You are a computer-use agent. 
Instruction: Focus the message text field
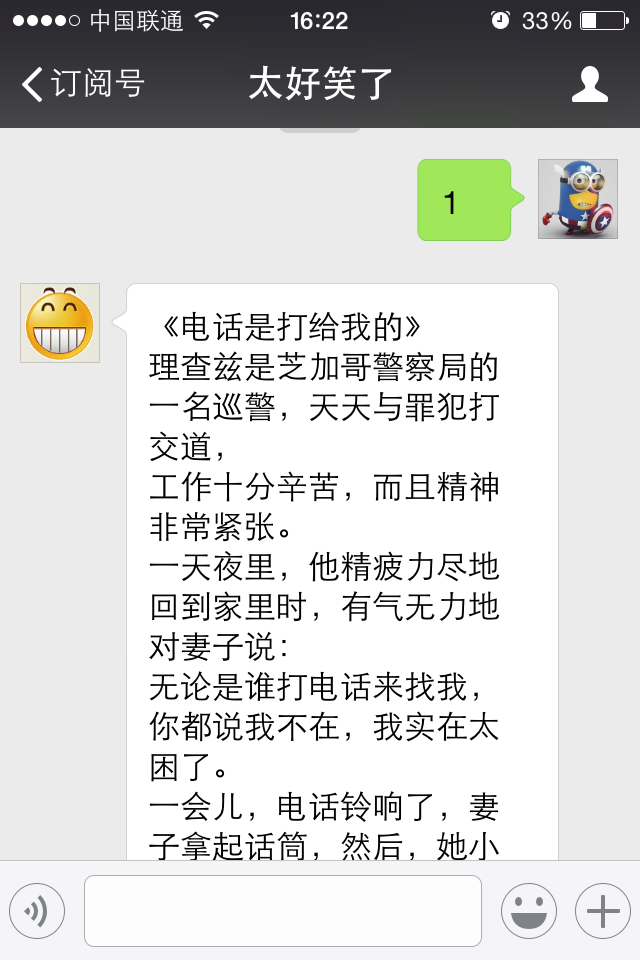click(x=283, y=911)
